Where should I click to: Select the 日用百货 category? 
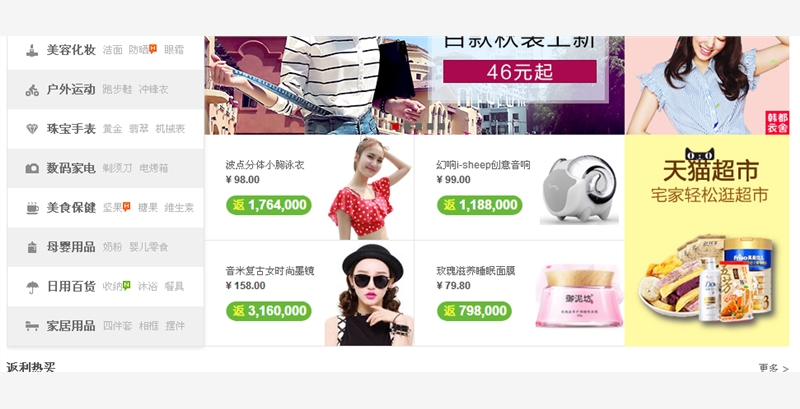click(71, 286)
